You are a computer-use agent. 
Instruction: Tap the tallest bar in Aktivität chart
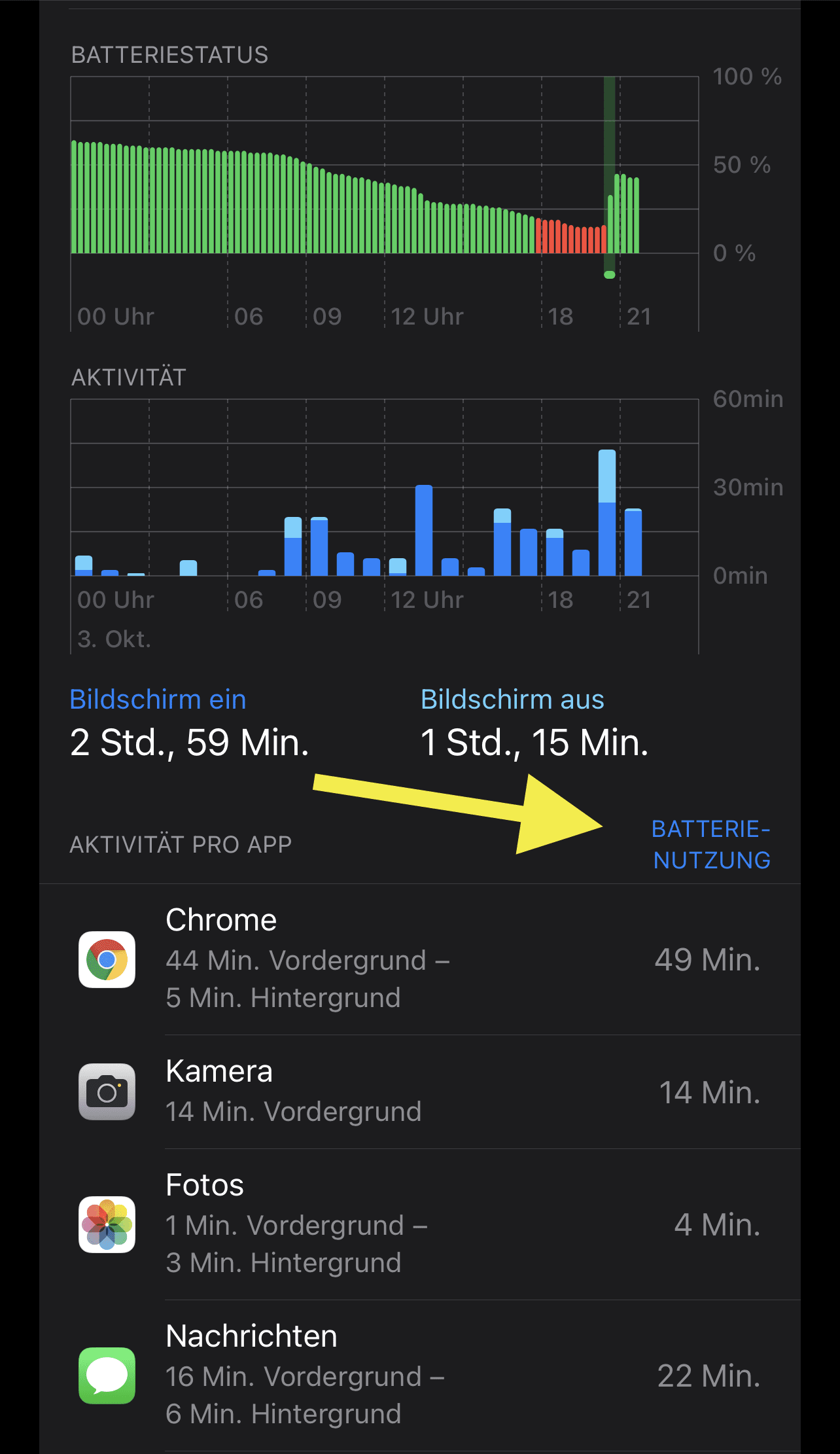[x=607, y=513]
